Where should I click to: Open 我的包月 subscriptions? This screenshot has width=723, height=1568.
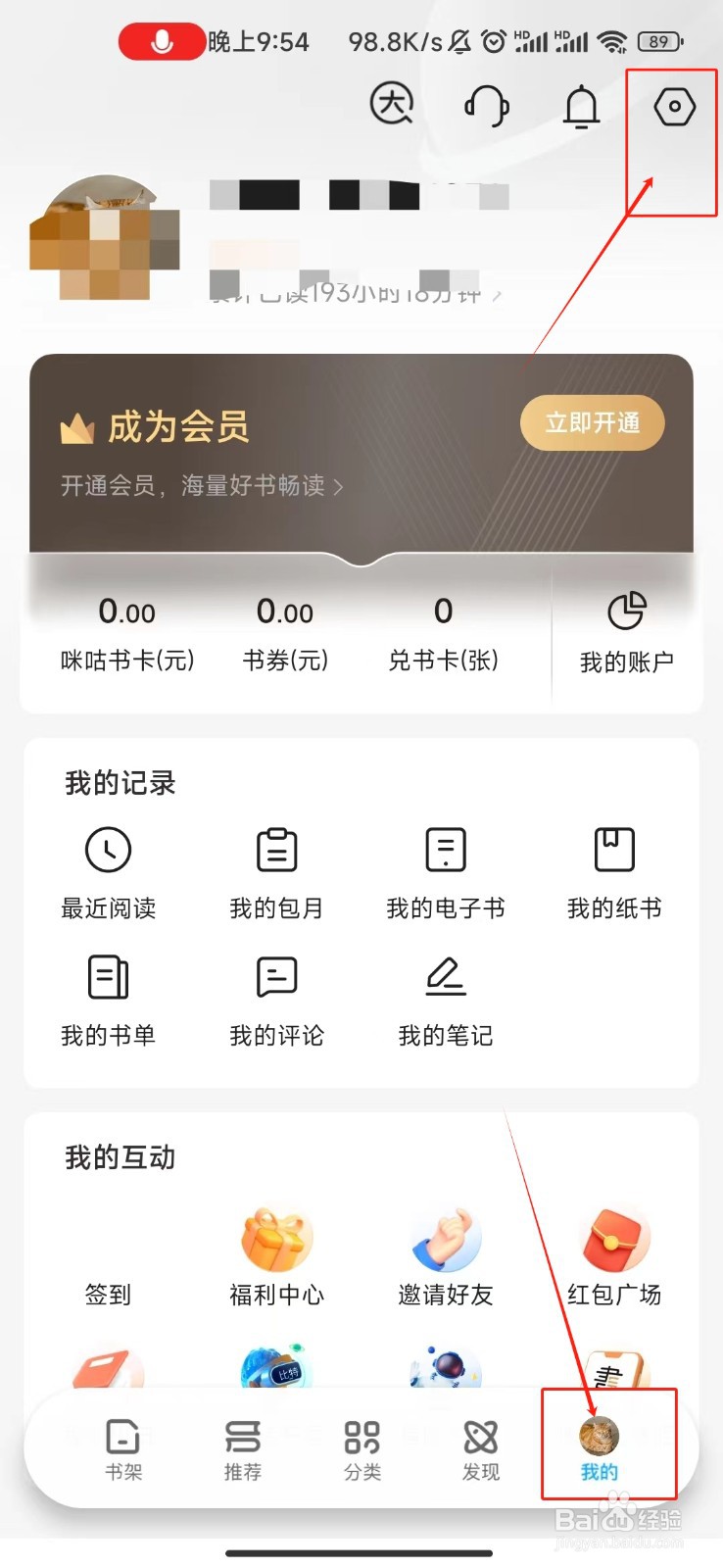coord(276,870)
